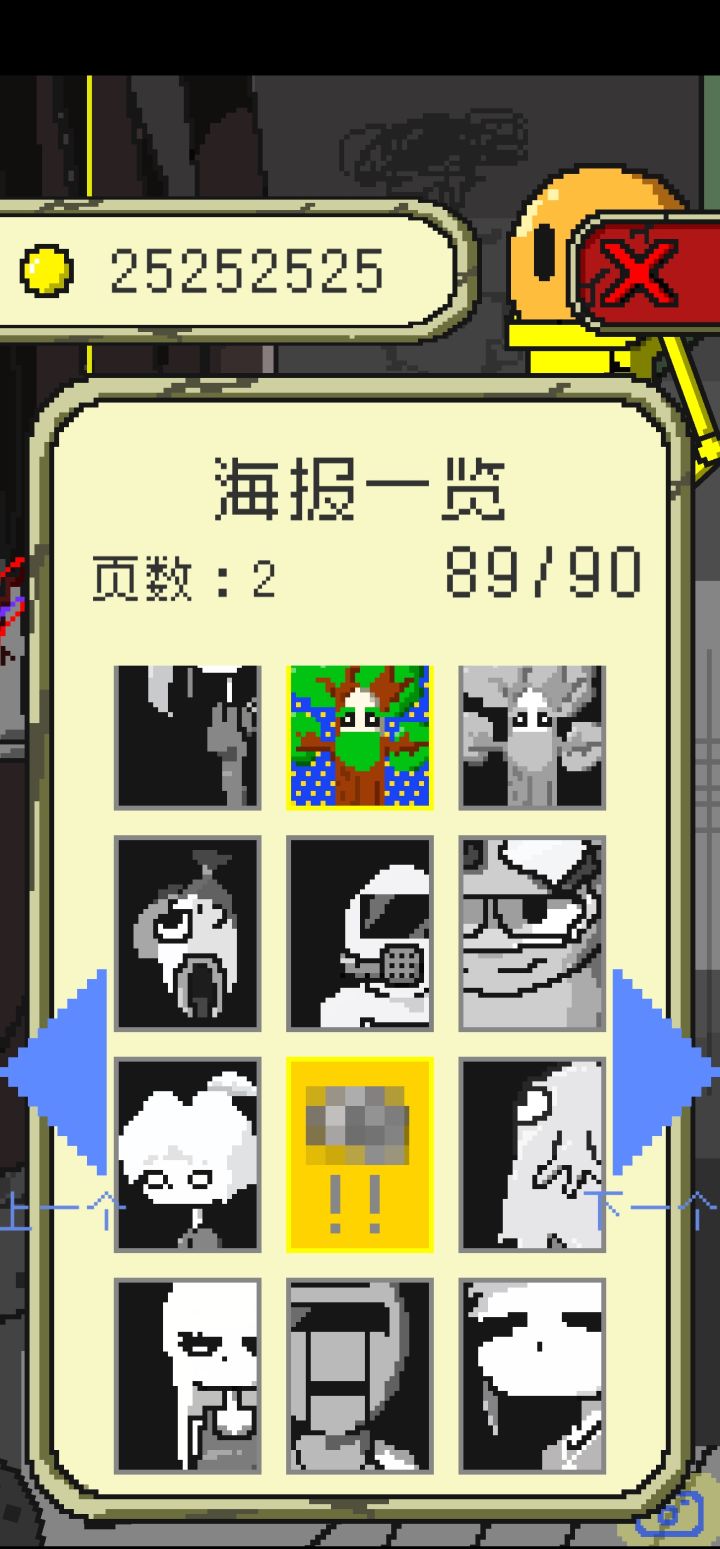Select the ghost with sunglasses poster
The height and width of the screenshot is (1549, 720).
pos(532,935)
